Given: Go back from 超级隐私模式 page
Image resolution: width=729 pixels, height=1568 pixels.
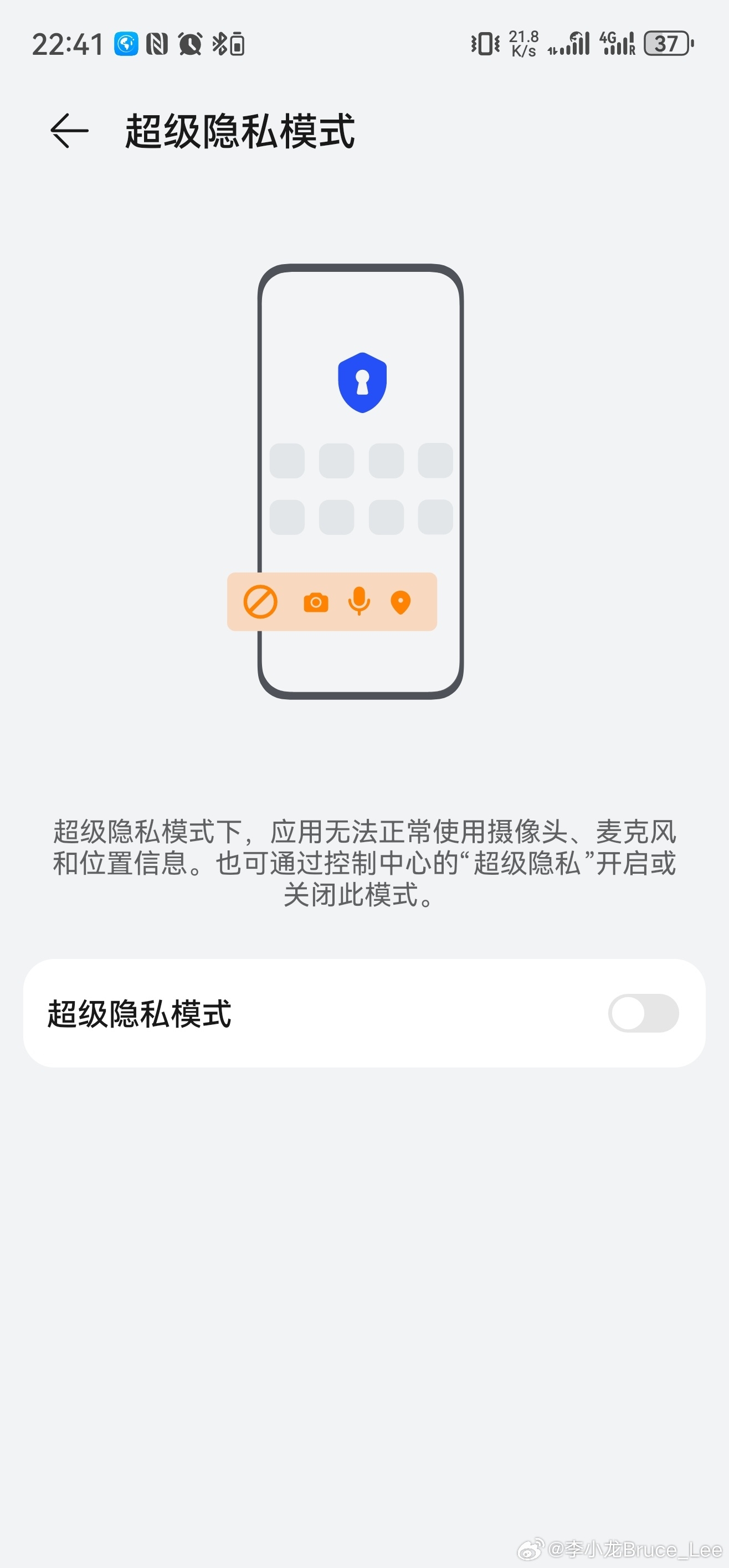Looking at the screenshot, I should coord(69,130).
